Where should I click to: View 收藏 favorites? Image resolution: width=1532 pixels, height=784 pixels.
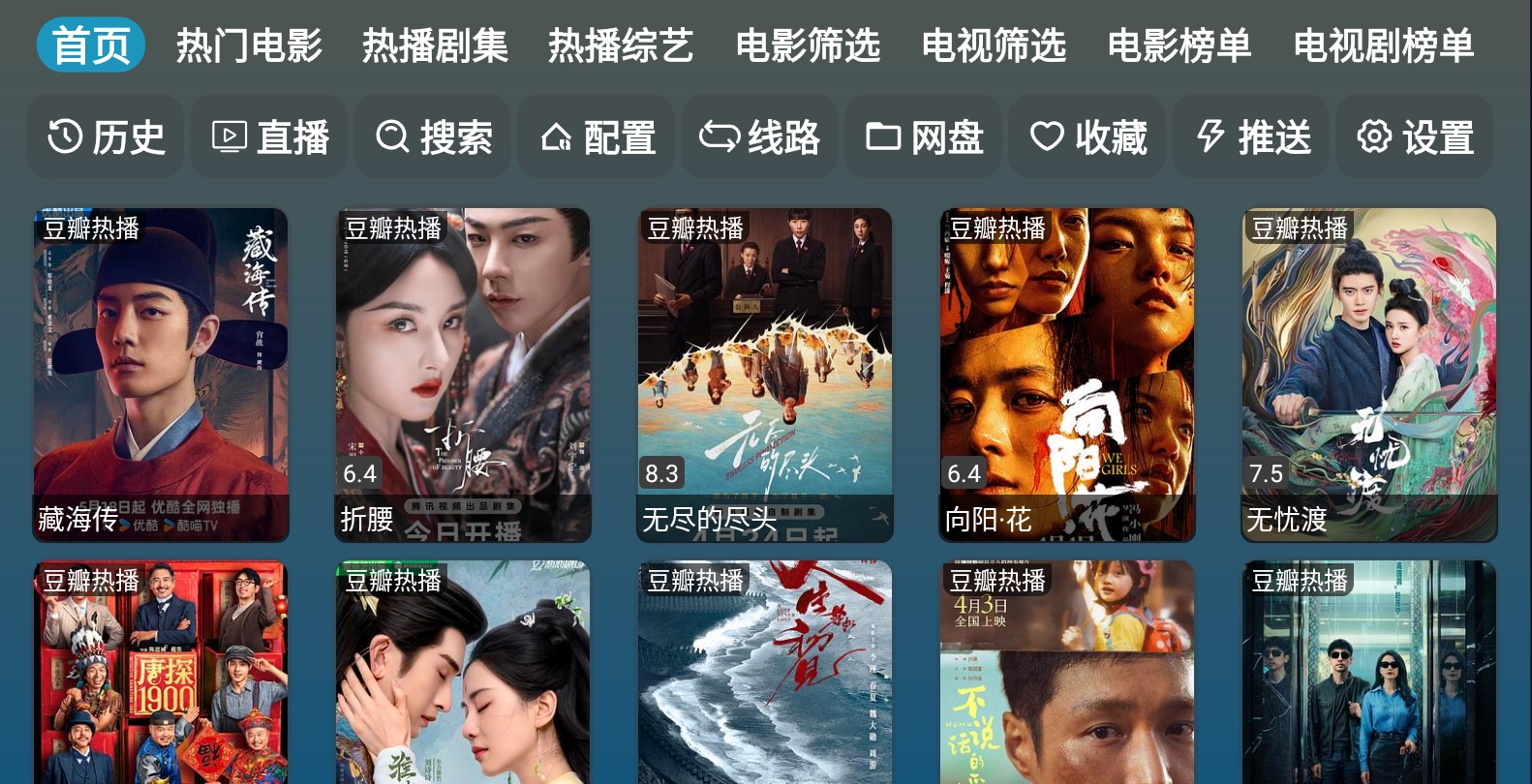[x=1088, y=136]
